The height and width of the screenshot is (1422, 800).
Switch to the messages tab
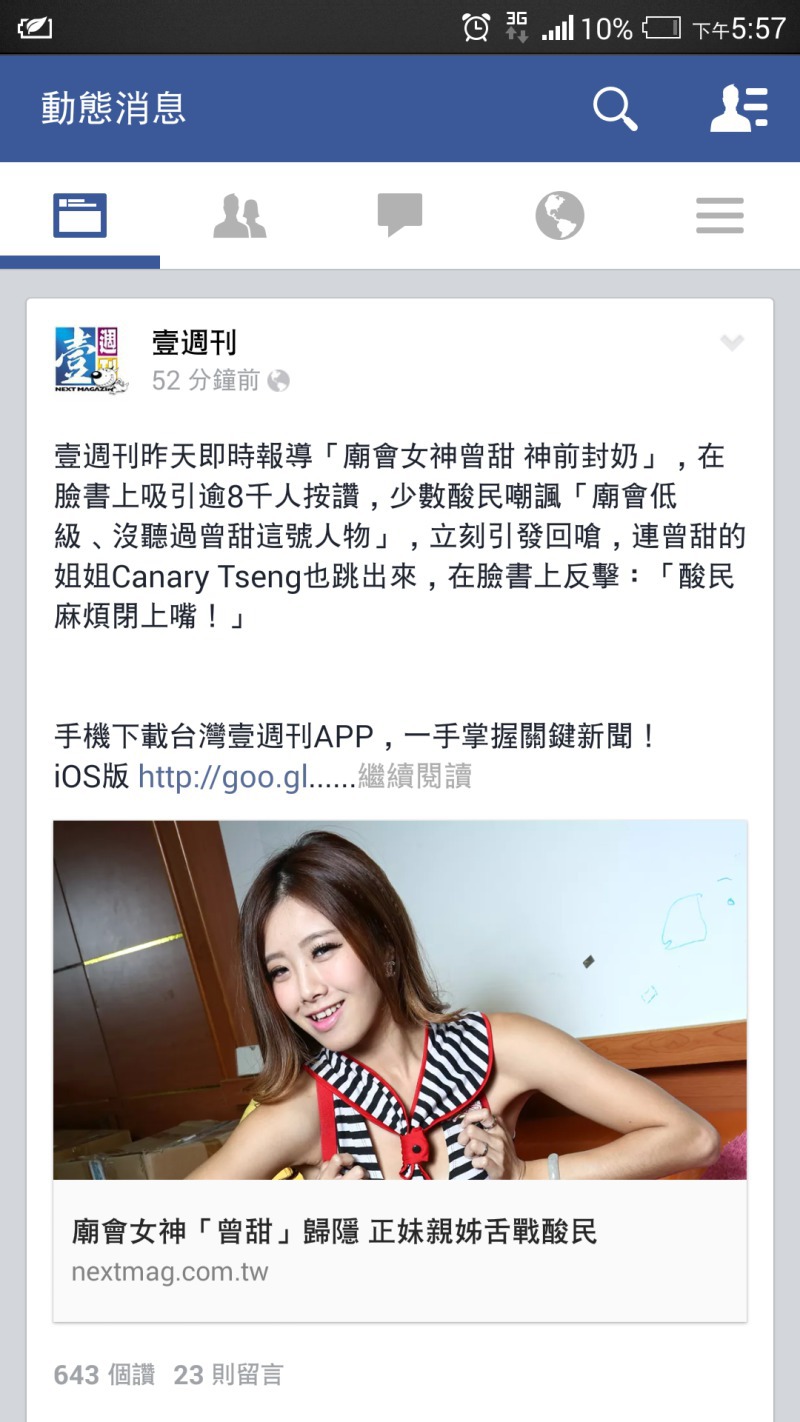(x=400, y=216)
